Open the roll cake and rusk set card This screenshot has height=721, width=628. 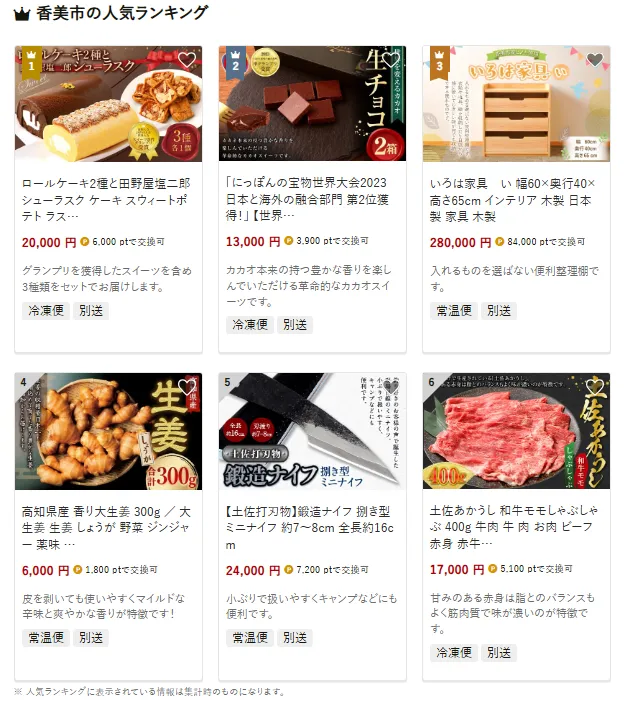pos(108,192)
